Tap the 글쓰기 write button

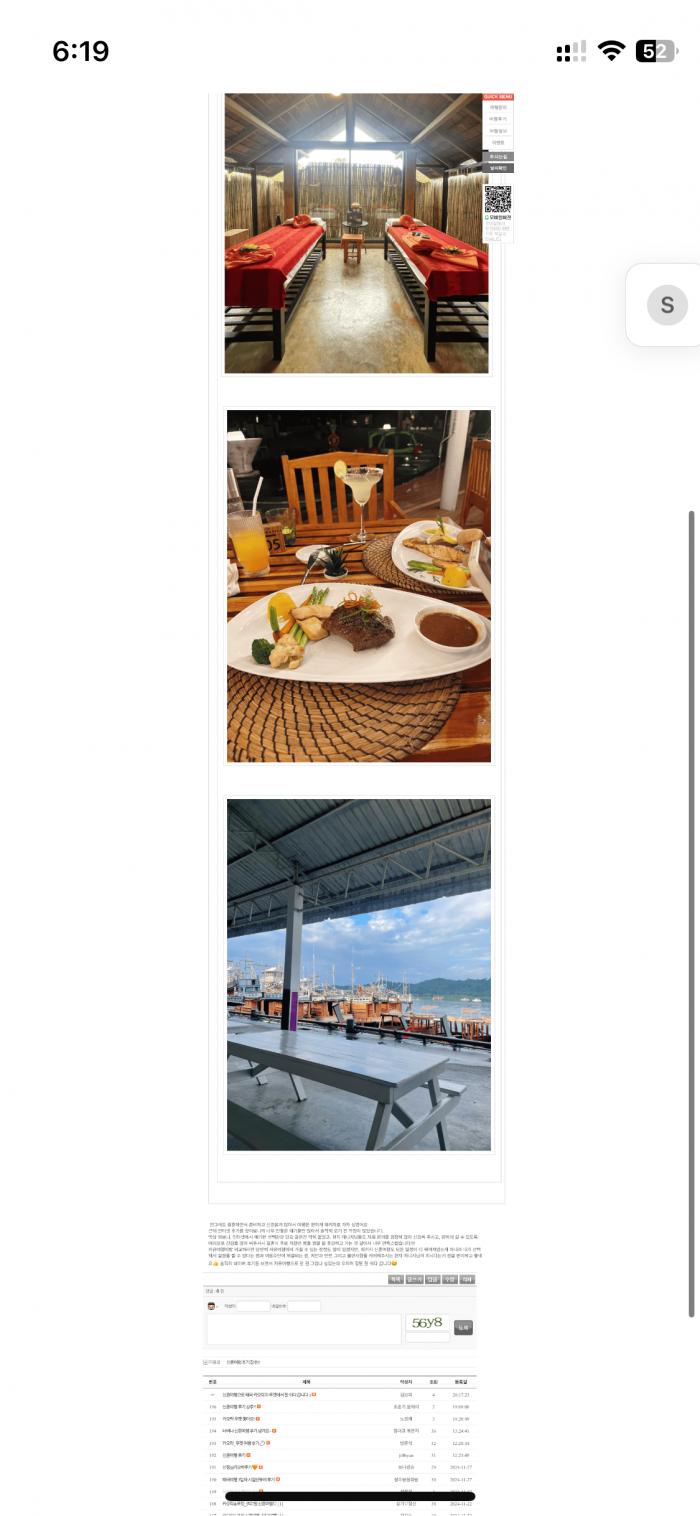click(x=414, y=1279)
